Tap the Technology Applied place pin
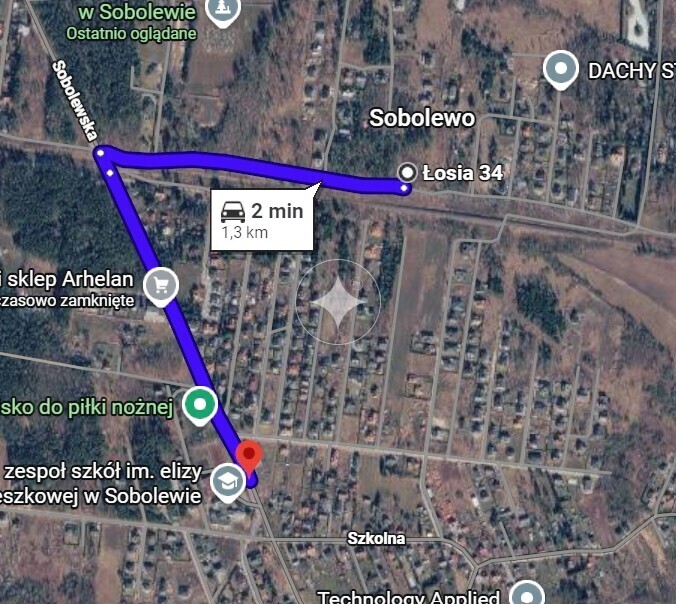The height and width of the screenshot is (604, 676). (527, 594)
